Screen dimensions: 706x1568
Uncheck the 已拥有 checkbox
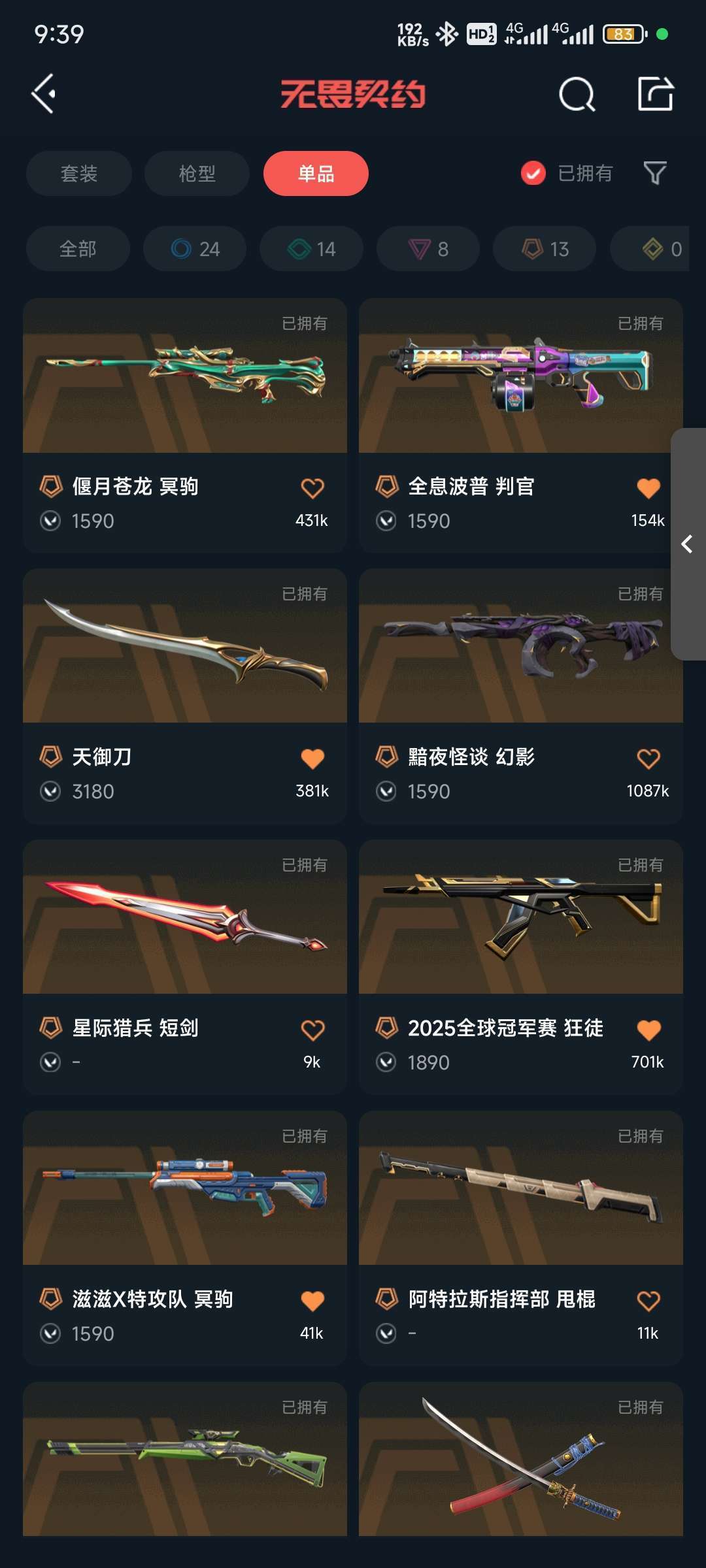pyautogui.click(x=533, y=173)
